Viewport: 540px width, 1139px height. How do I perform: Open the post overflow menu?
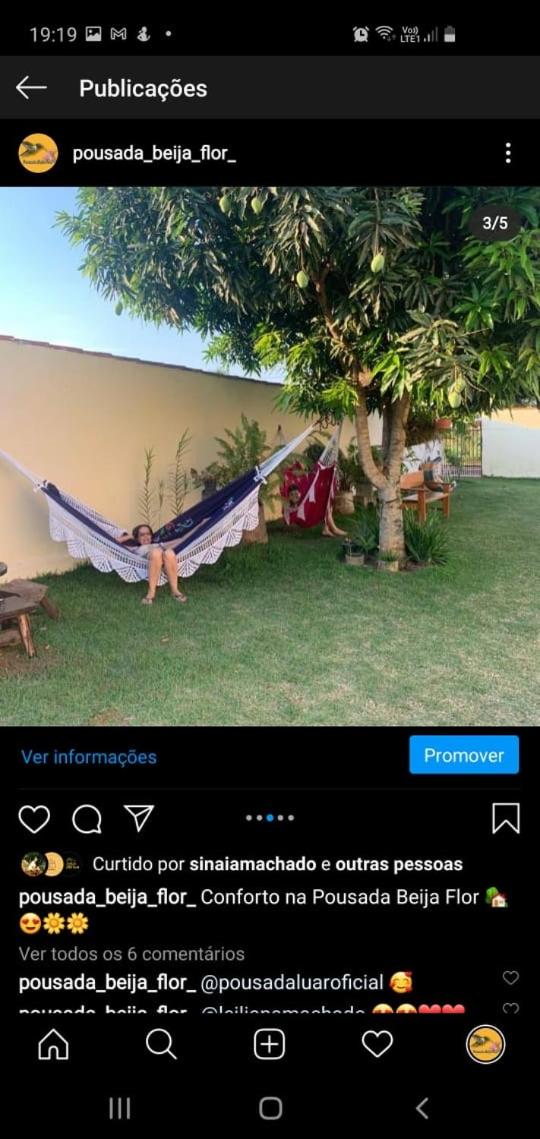[507, 153]
